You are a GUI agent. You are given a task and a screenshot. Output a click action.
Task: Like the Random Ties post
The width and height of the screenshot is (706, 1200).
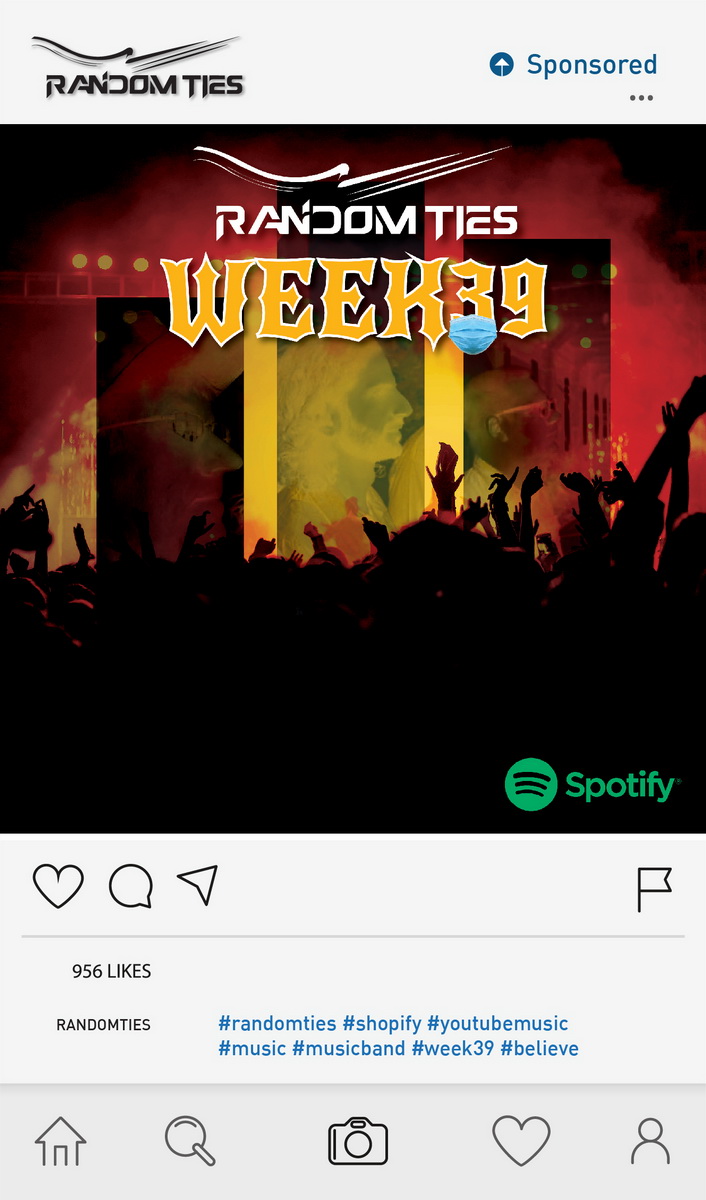point(58,886)
